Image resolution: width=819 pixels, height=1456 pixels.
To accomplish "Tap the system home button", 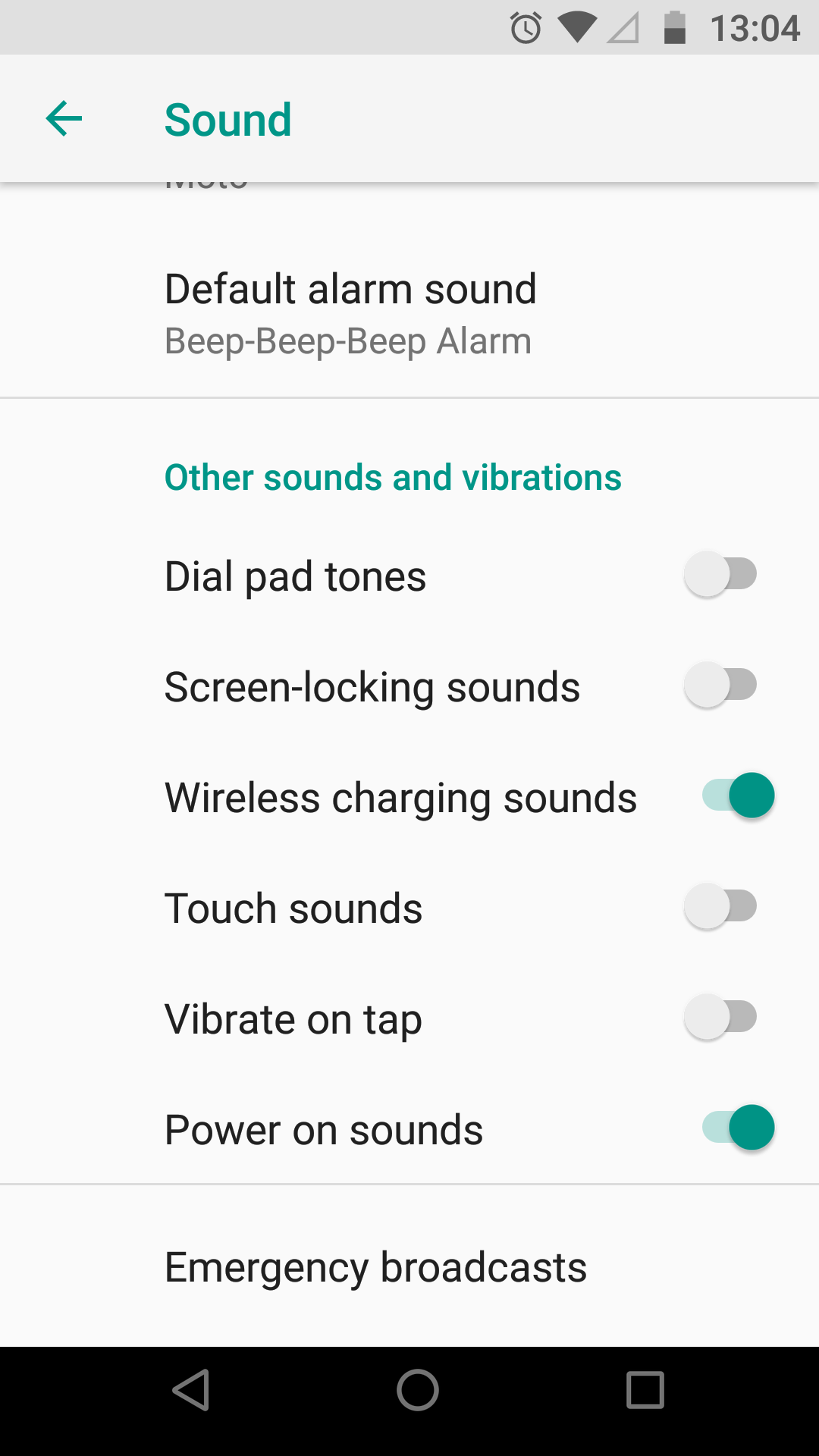I will tap(418, 1390).
